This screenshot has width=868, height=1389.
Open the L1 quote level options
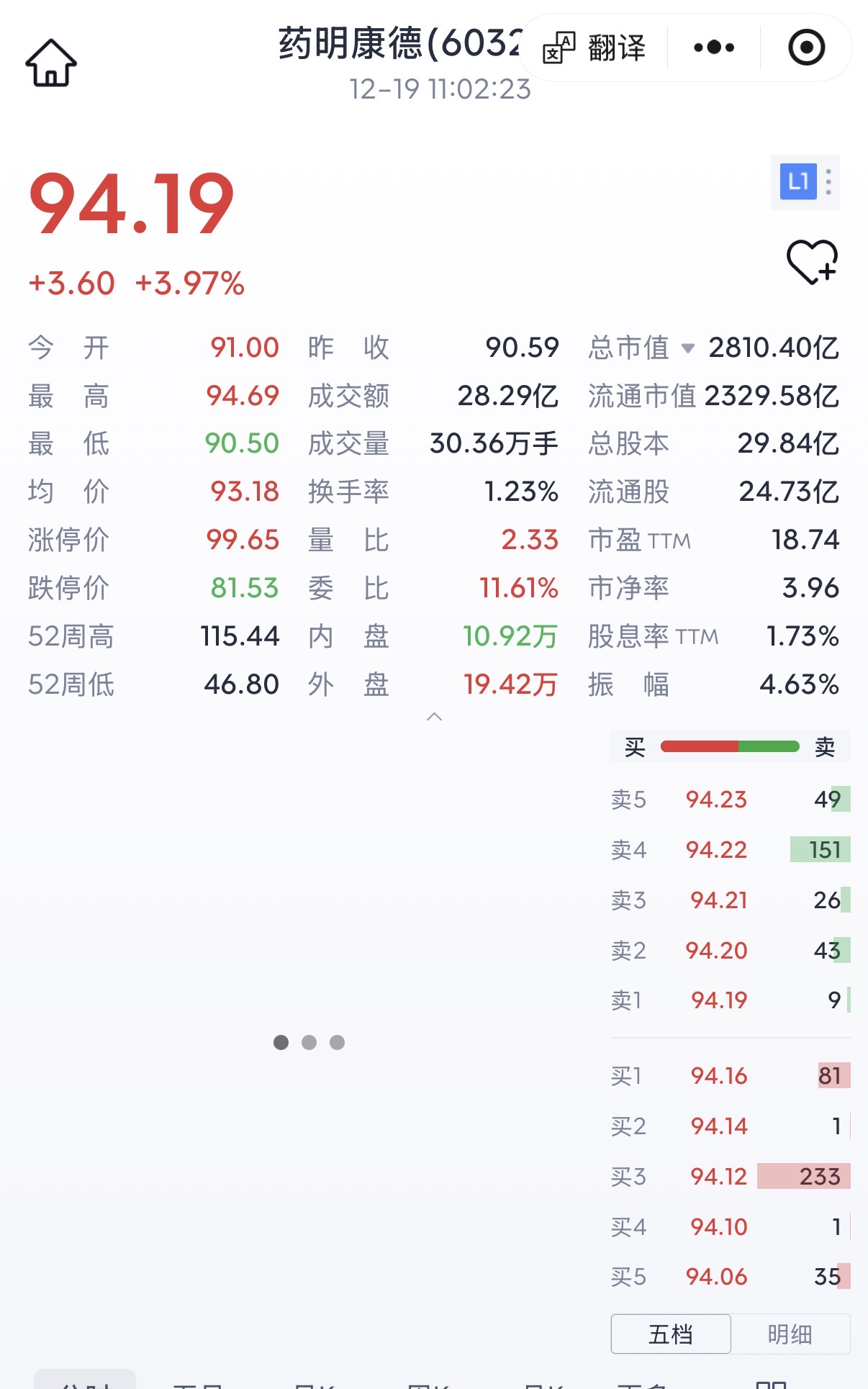[805, 182]
